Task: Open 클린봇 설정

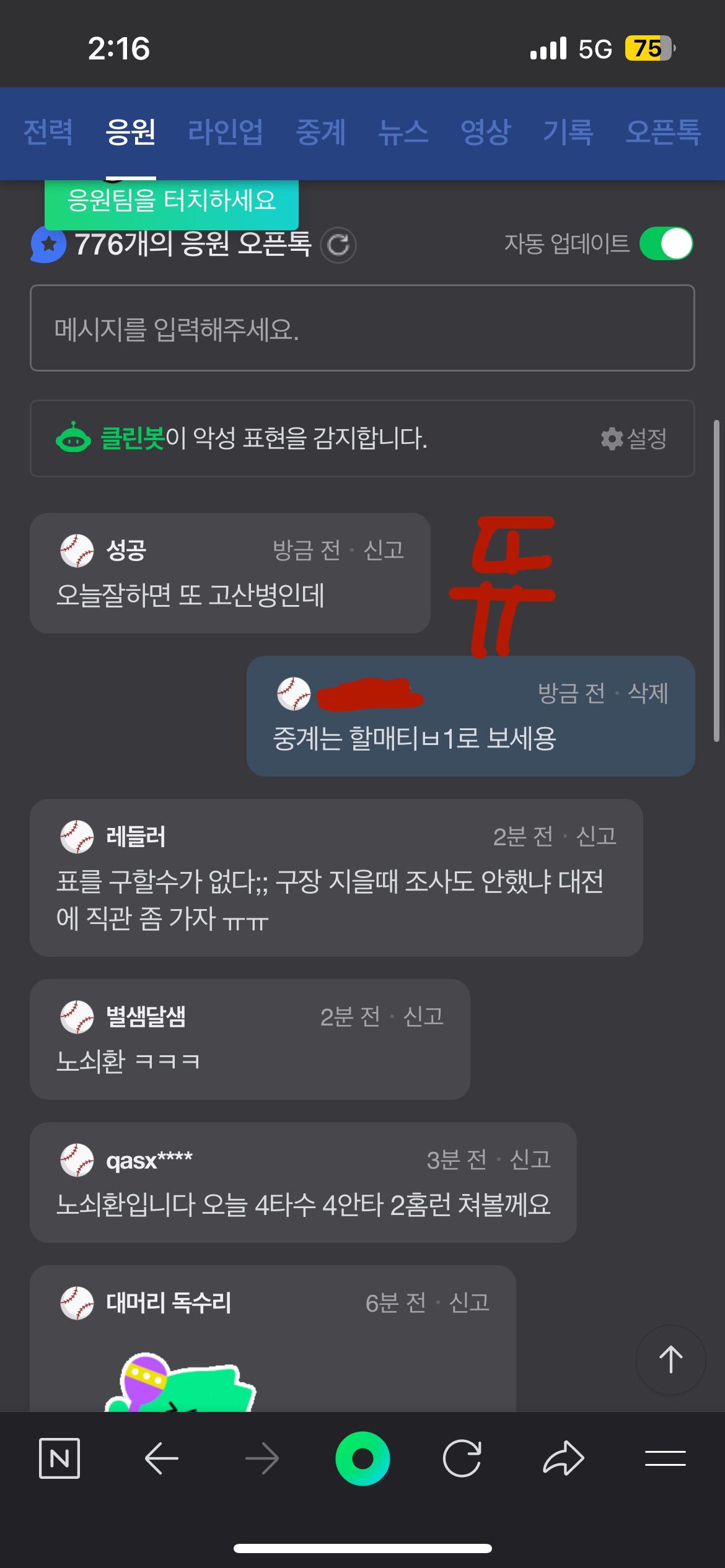Action: pyautogui.click(x=634, y=438)
